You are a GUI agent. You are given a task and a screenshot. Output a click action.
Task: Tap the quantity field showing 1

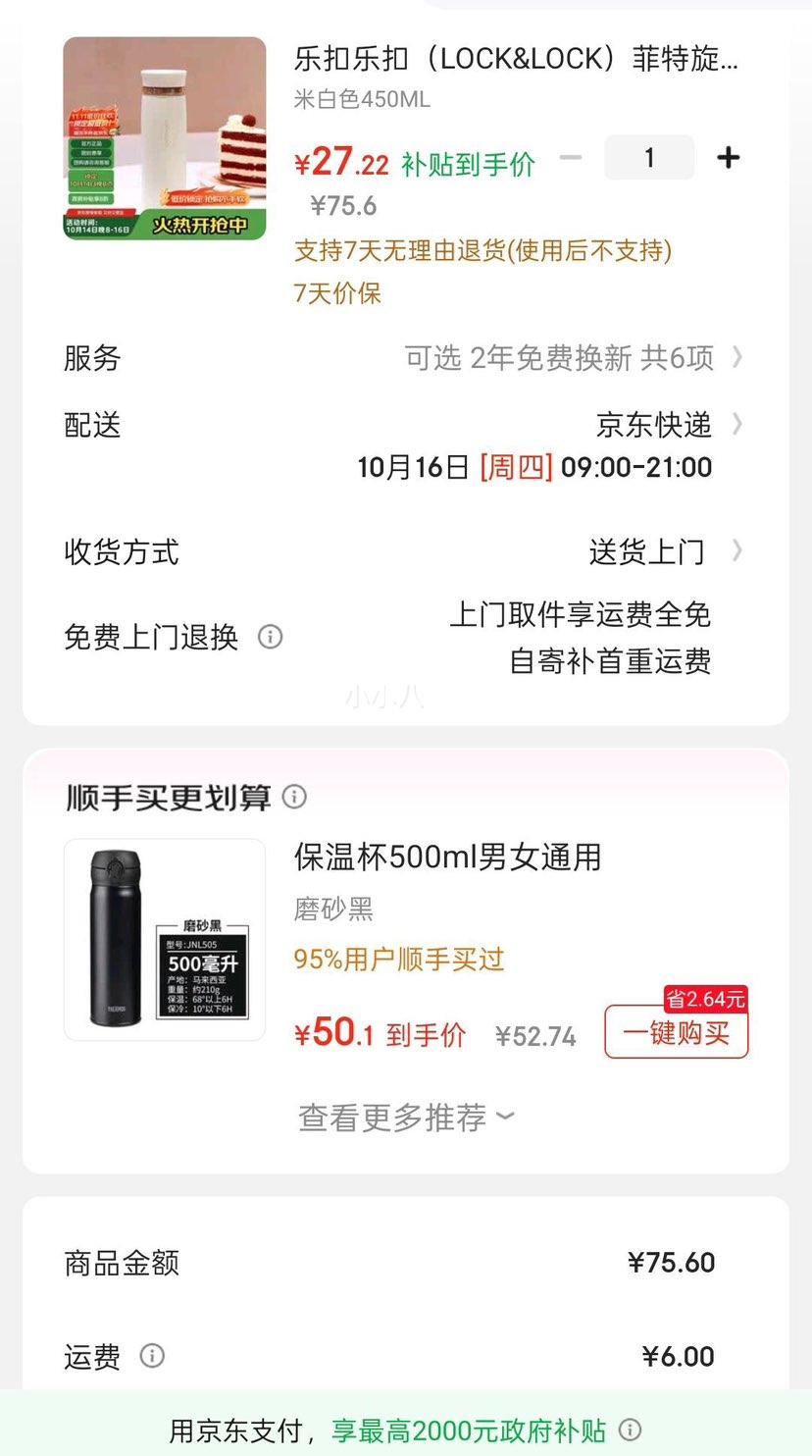point(649,158)
